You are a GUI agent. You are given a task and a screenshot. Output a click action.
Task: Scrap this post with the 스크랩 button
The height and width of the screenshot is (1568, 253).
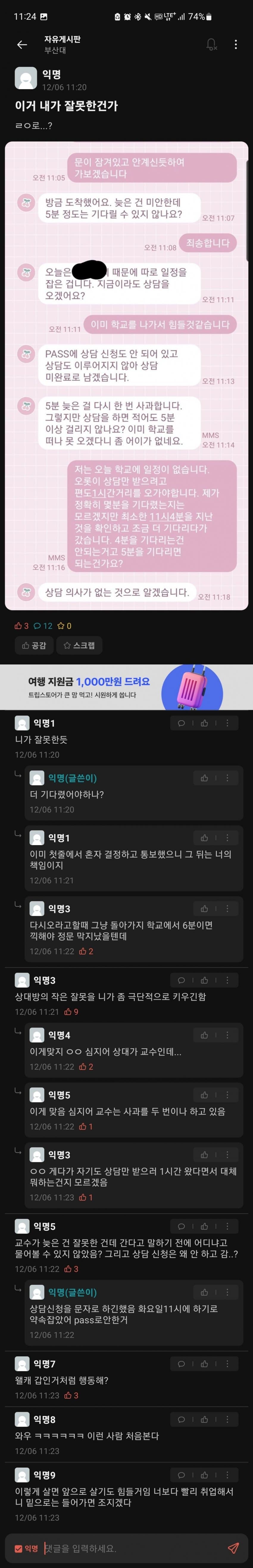point(79,645)
